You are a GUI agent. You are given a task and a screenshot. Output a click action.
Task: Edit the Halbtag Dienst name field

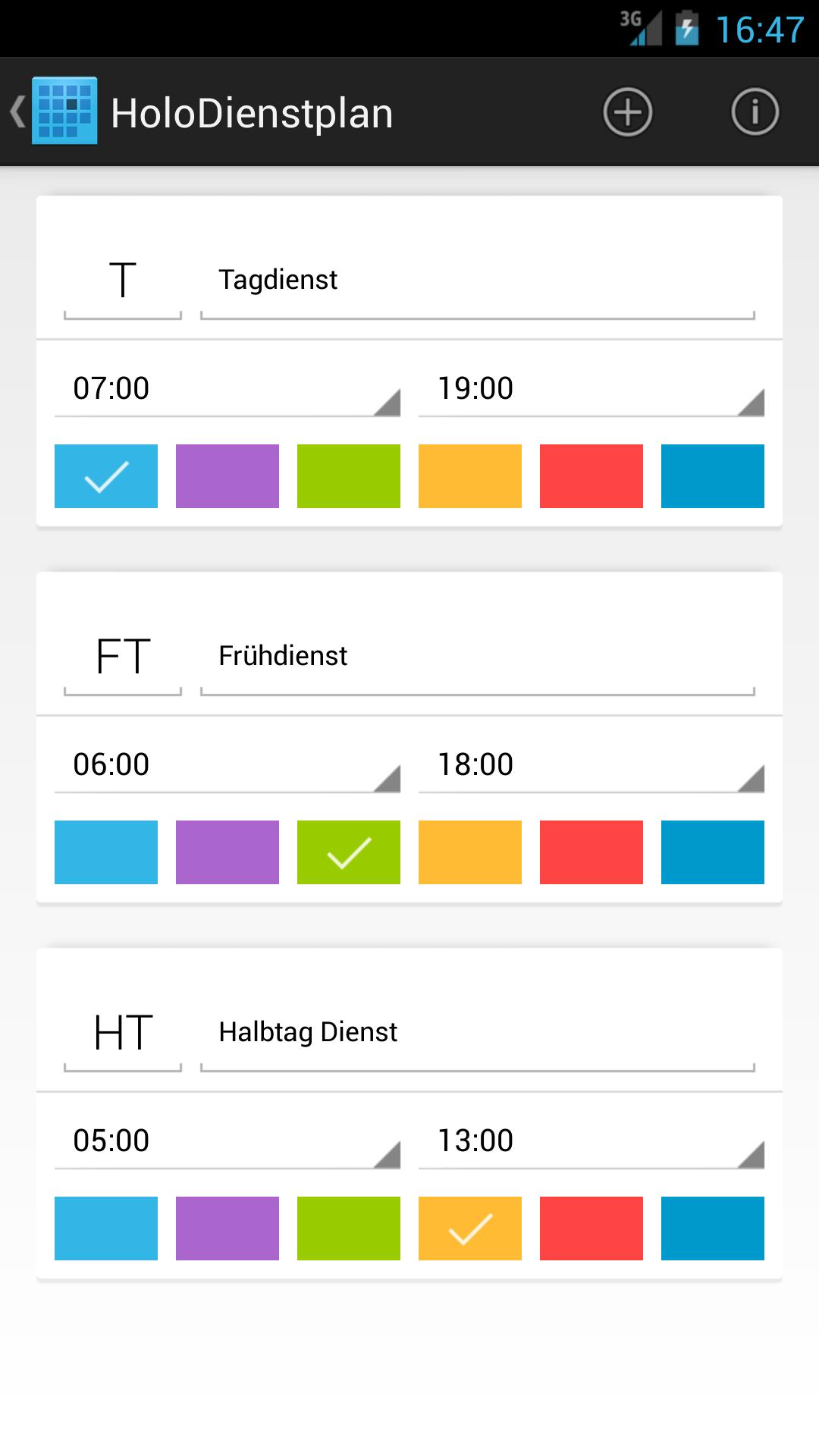coord(478,1033)
